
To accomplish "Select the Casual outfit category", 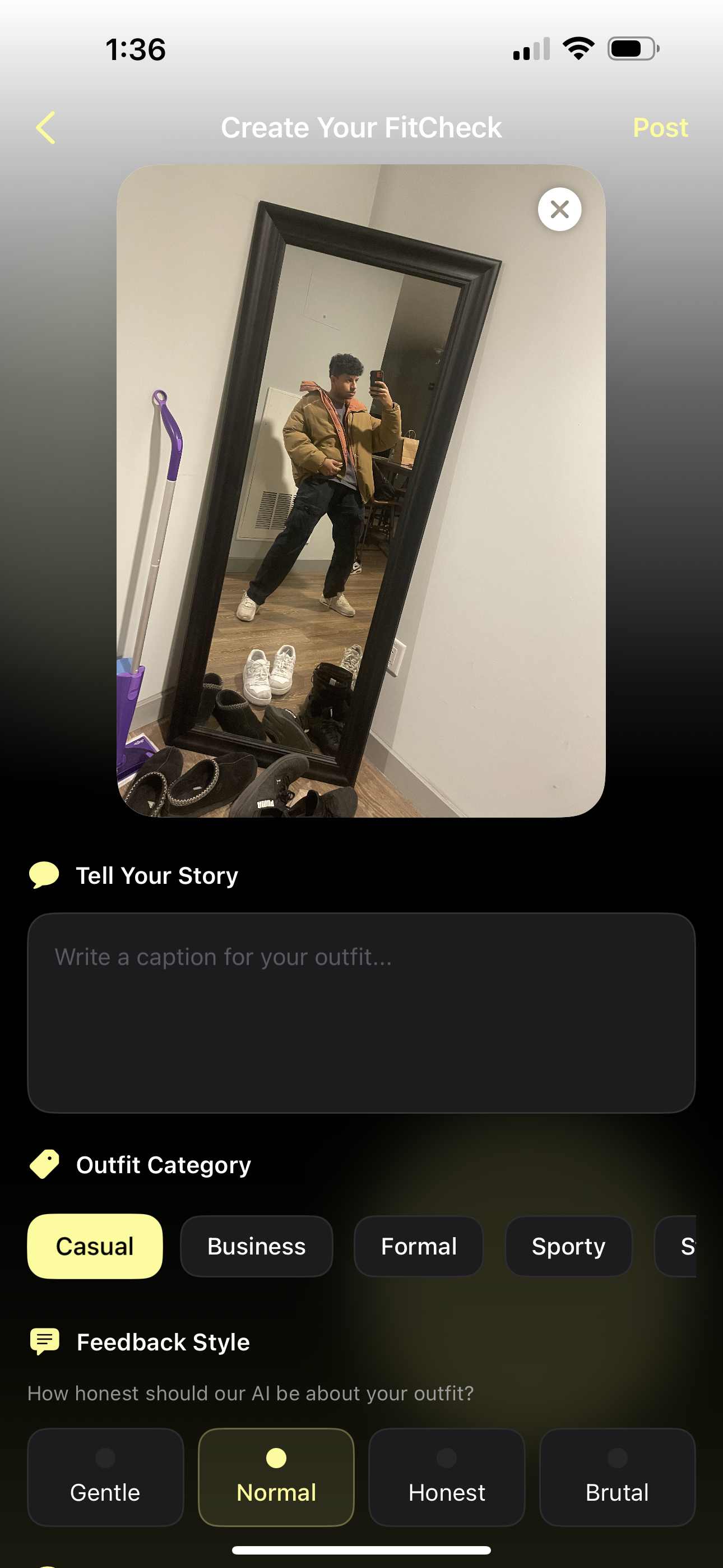I will [x=95, y=1246].
